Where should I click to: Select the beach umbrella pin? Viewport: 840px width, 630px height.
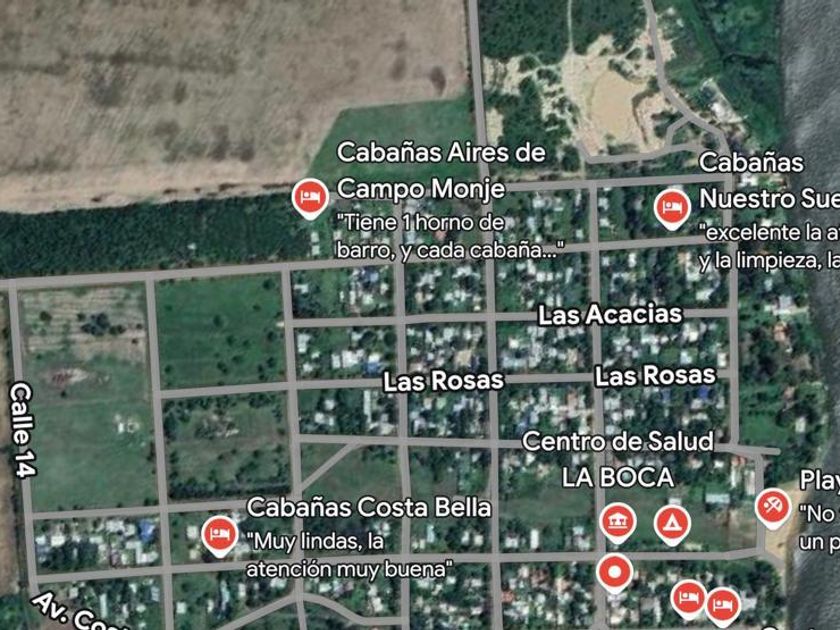coord(772,508)
